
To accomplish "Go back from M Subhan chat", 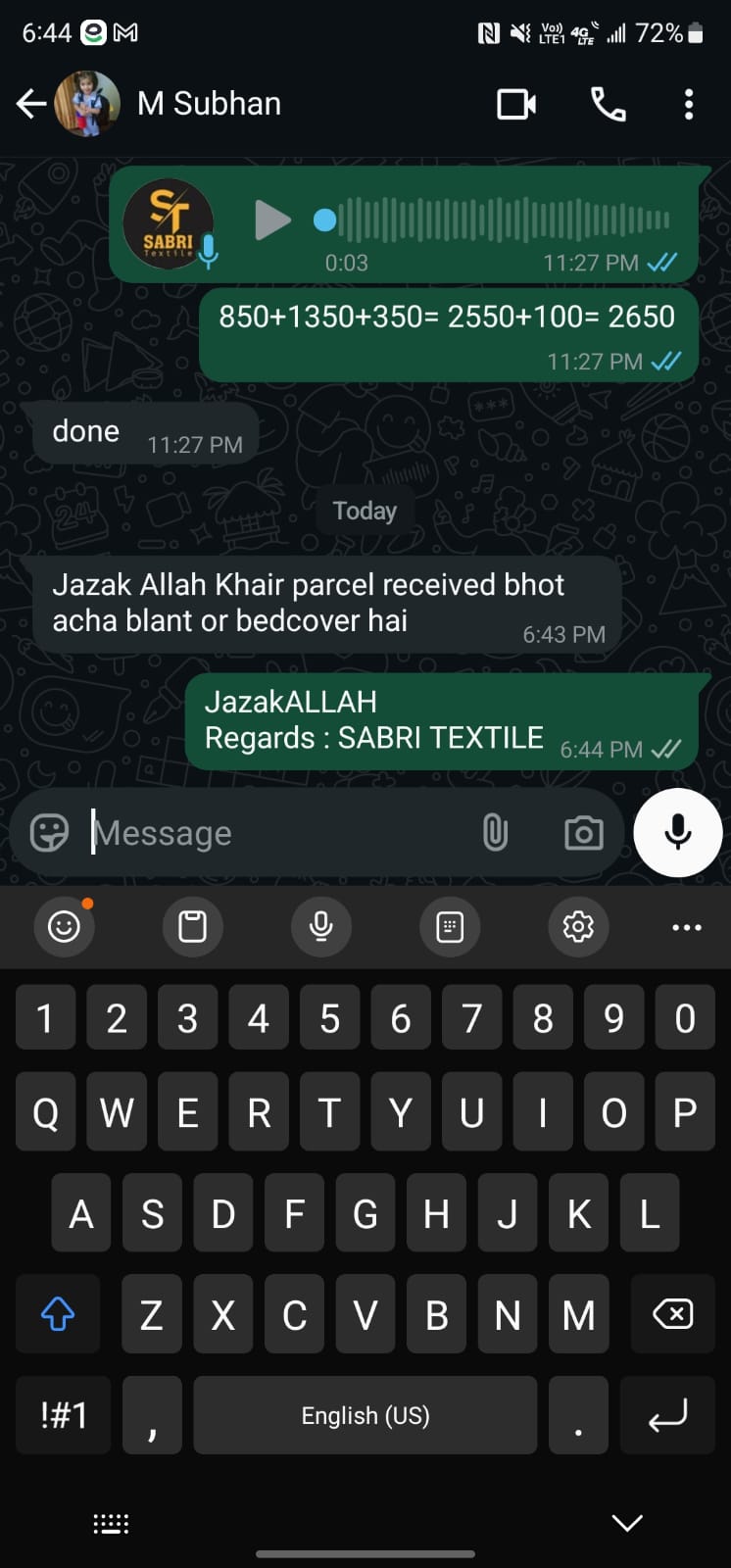I will tap(31, 104).
